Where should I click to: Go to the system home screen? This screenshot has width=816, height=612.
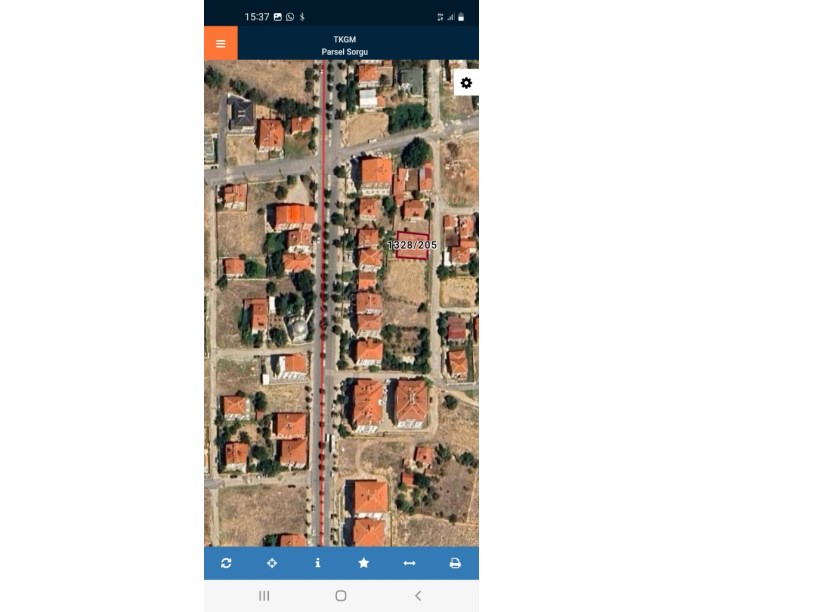tap(341, 596)
